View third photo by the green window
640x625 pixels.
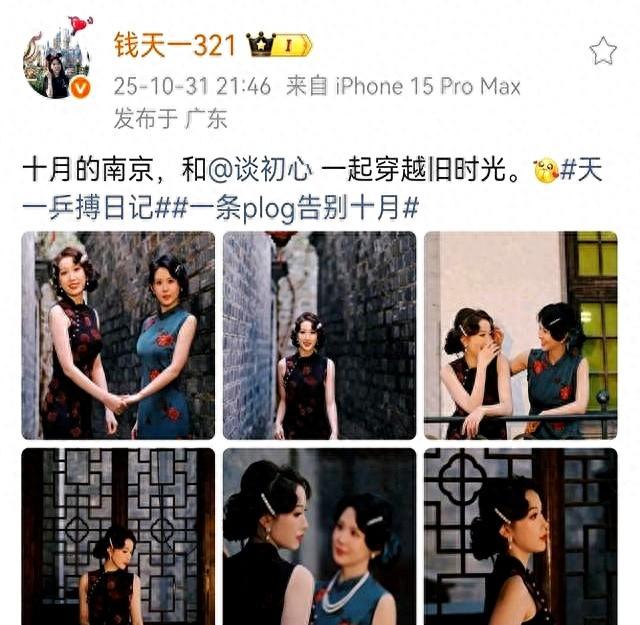[x=520, y=335]
